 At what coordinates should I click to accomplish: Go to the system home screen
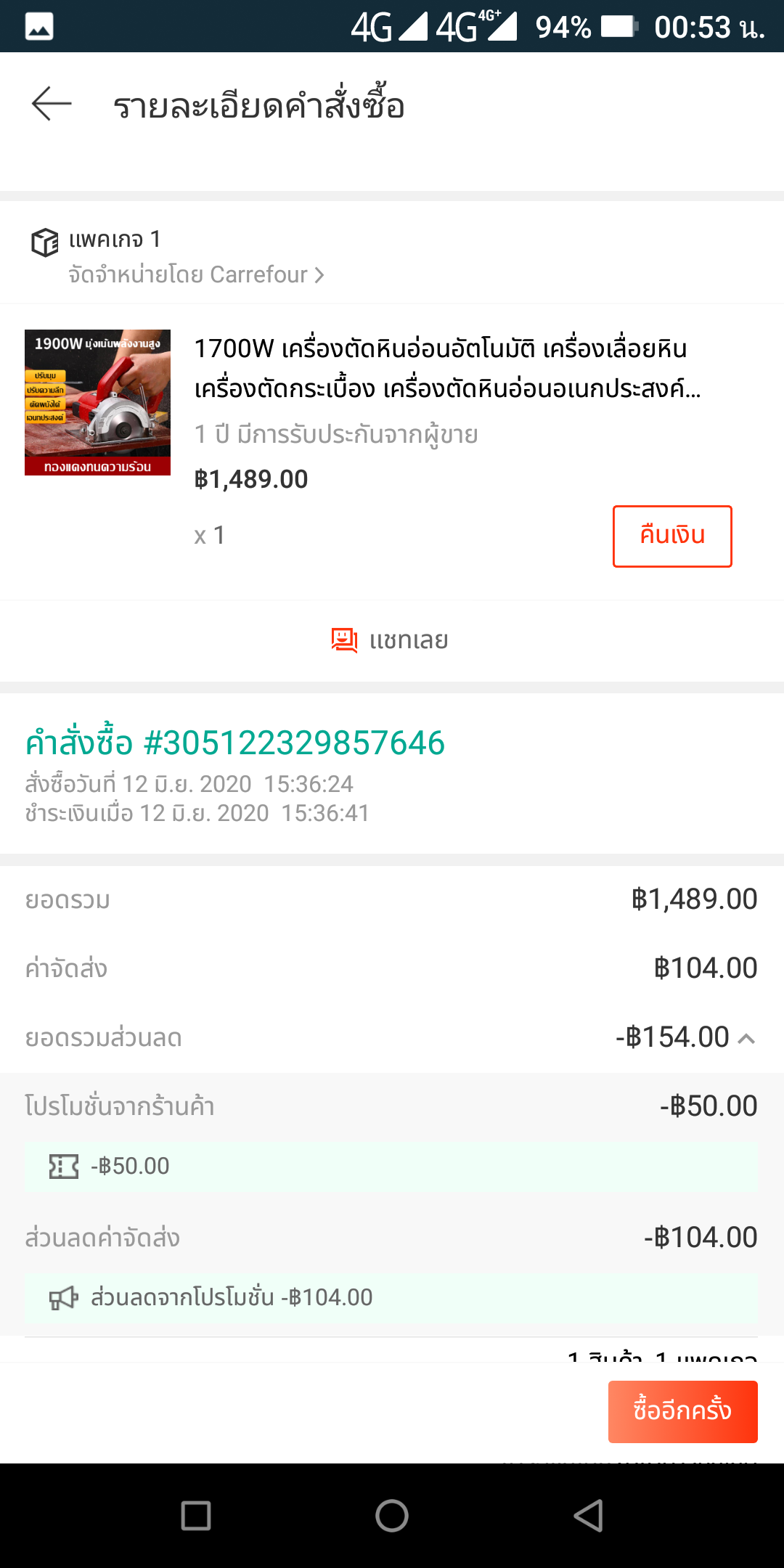pyautogui.click(x=392, y=1516)
